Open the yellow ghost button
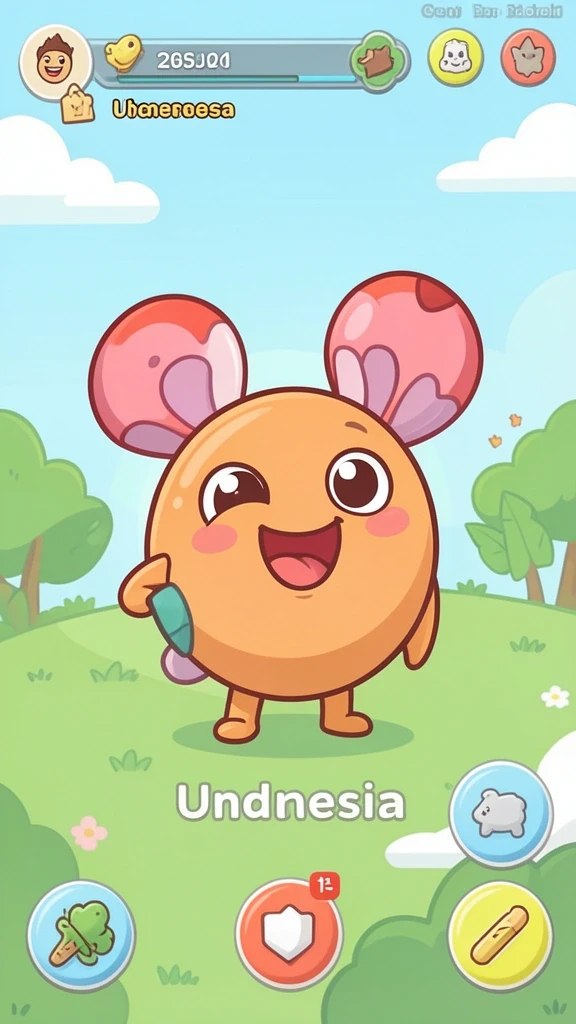The width and height of the screenshot is (576, 1024). point(456,57)
